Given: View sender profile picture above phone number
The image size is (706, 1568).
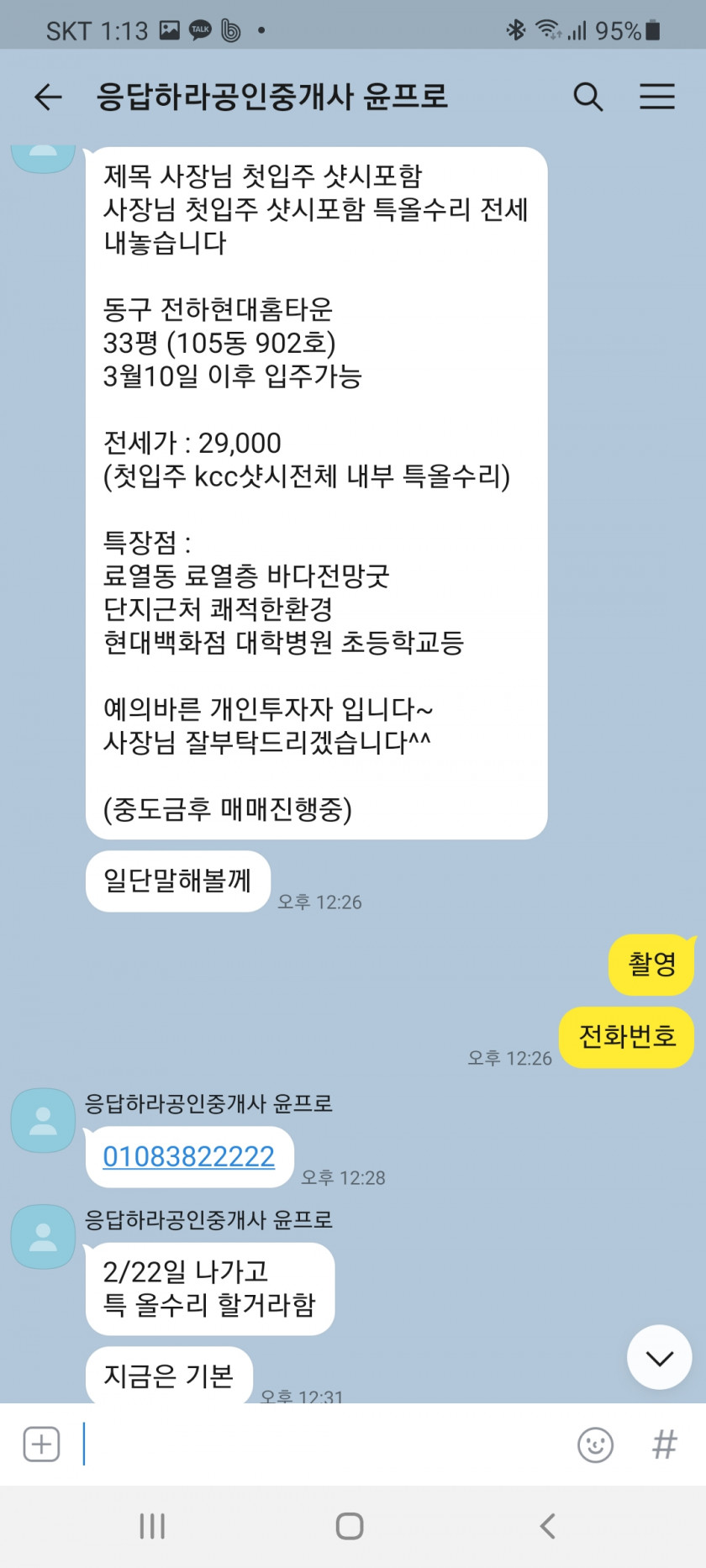Looking at the screenshot, I should point(43,1121).
